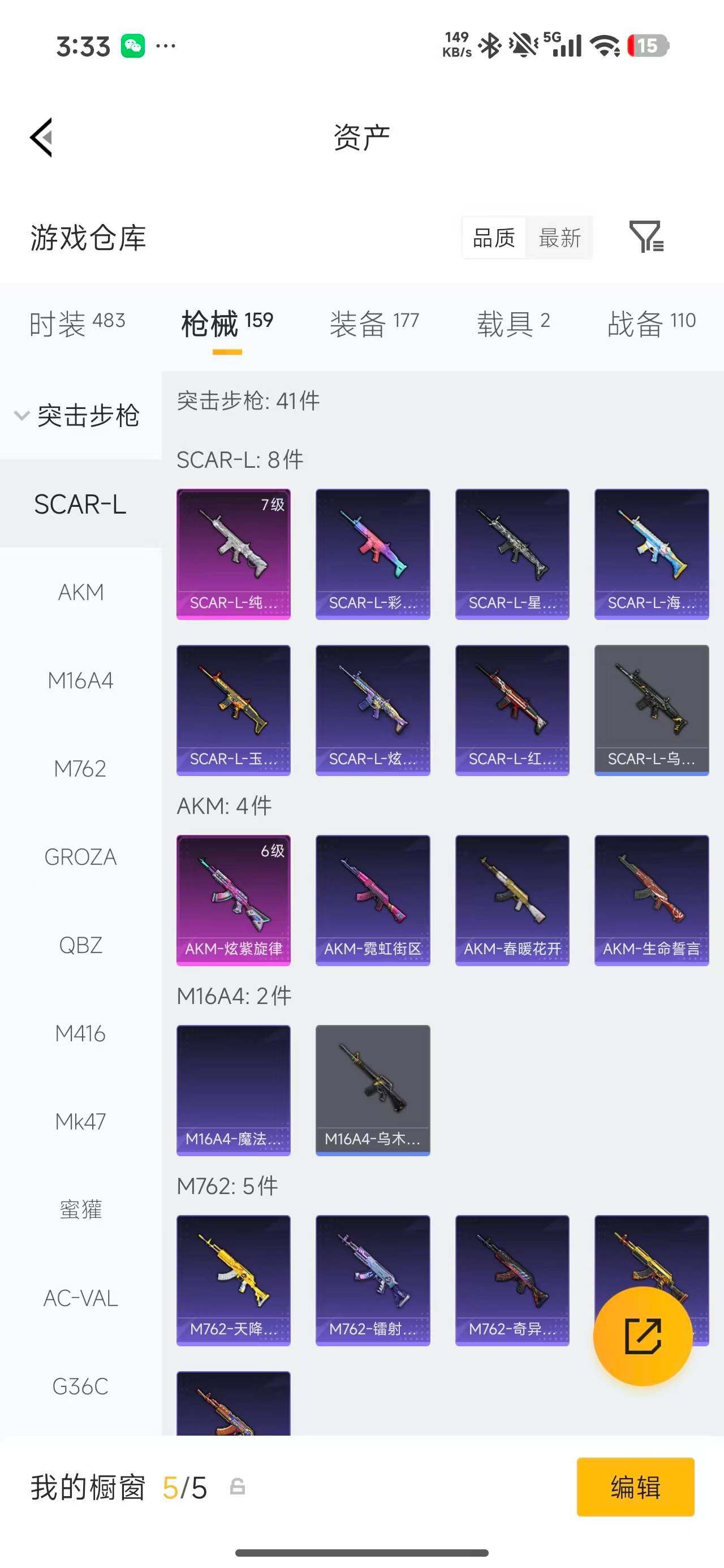The width and height of the screenshot is (724, 1568).
Task: Switch to the 战备 tab
Action: pyautogui.click(x=651, y=322)
